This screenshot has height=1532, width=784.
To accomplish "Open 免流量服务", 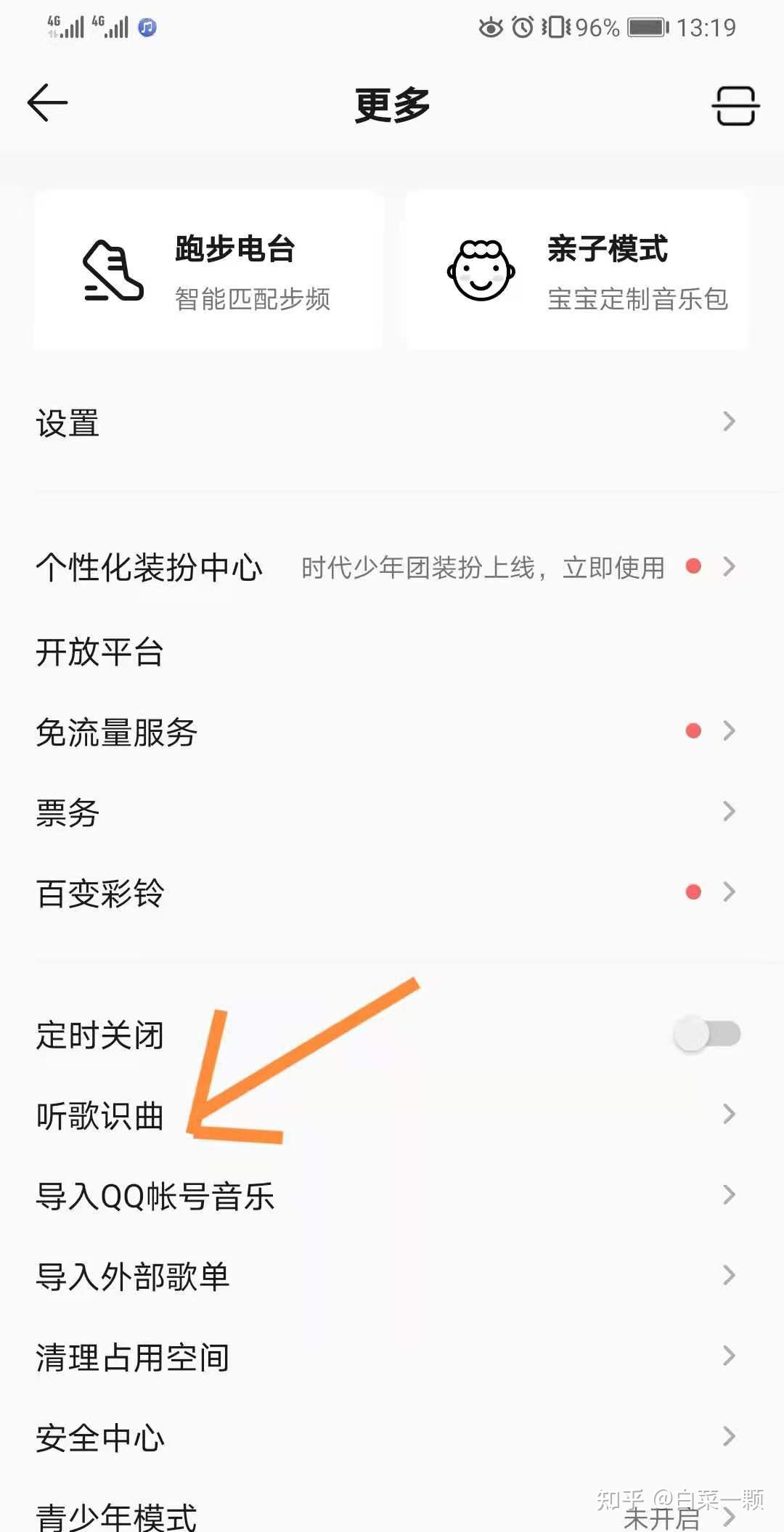I will tap(392, 731).
